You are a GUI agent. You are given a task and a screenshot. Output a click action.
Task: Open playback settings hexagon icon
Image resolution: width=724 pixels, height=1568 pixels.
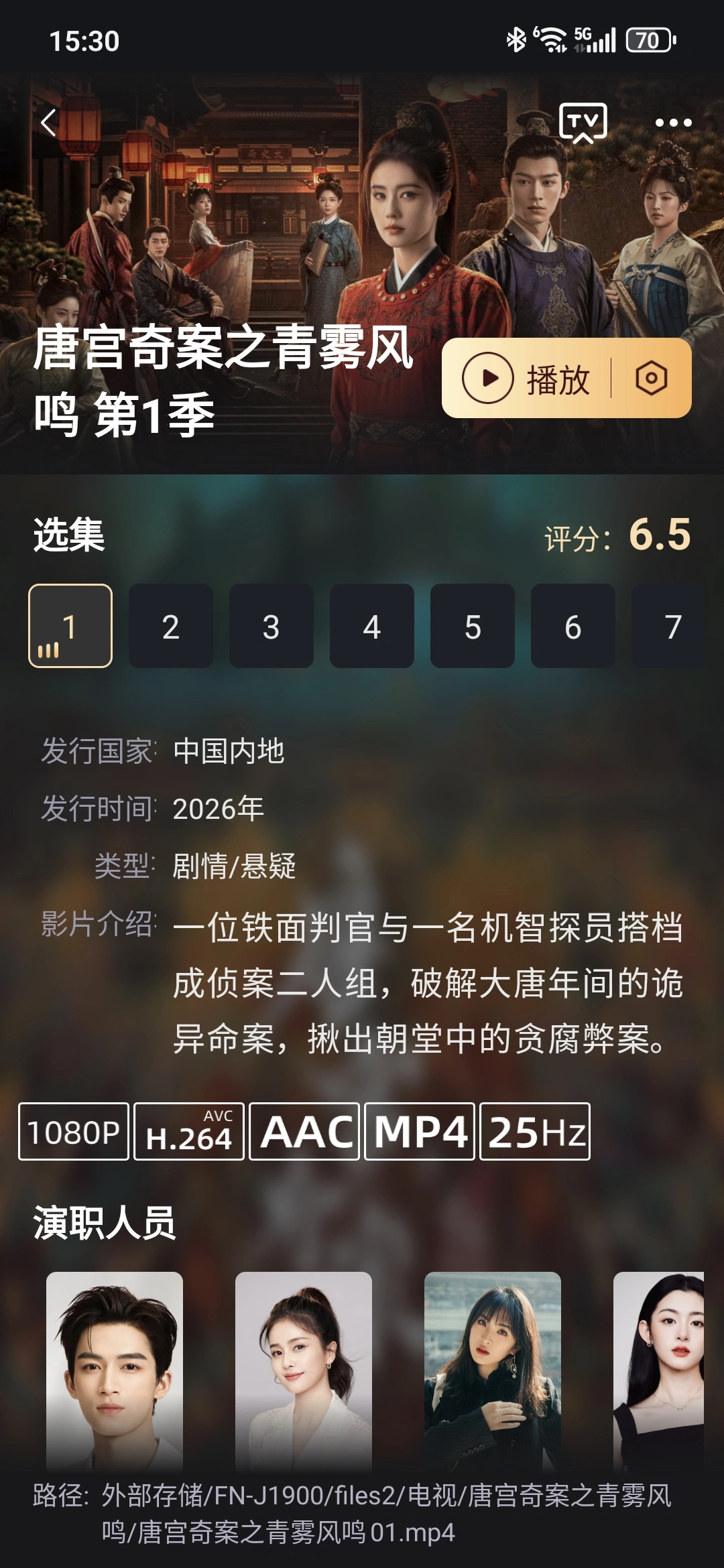(x=651, y=379)
